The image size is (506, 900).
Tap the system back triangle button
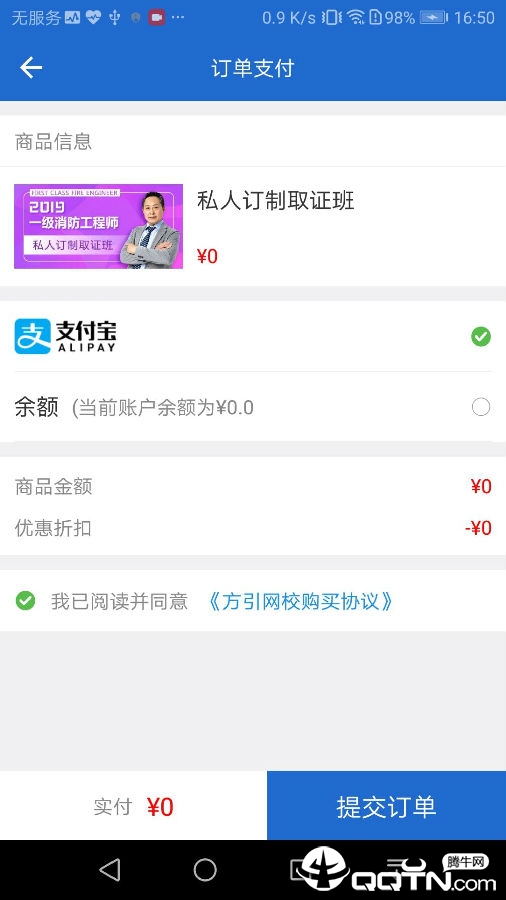pos(110,870)
